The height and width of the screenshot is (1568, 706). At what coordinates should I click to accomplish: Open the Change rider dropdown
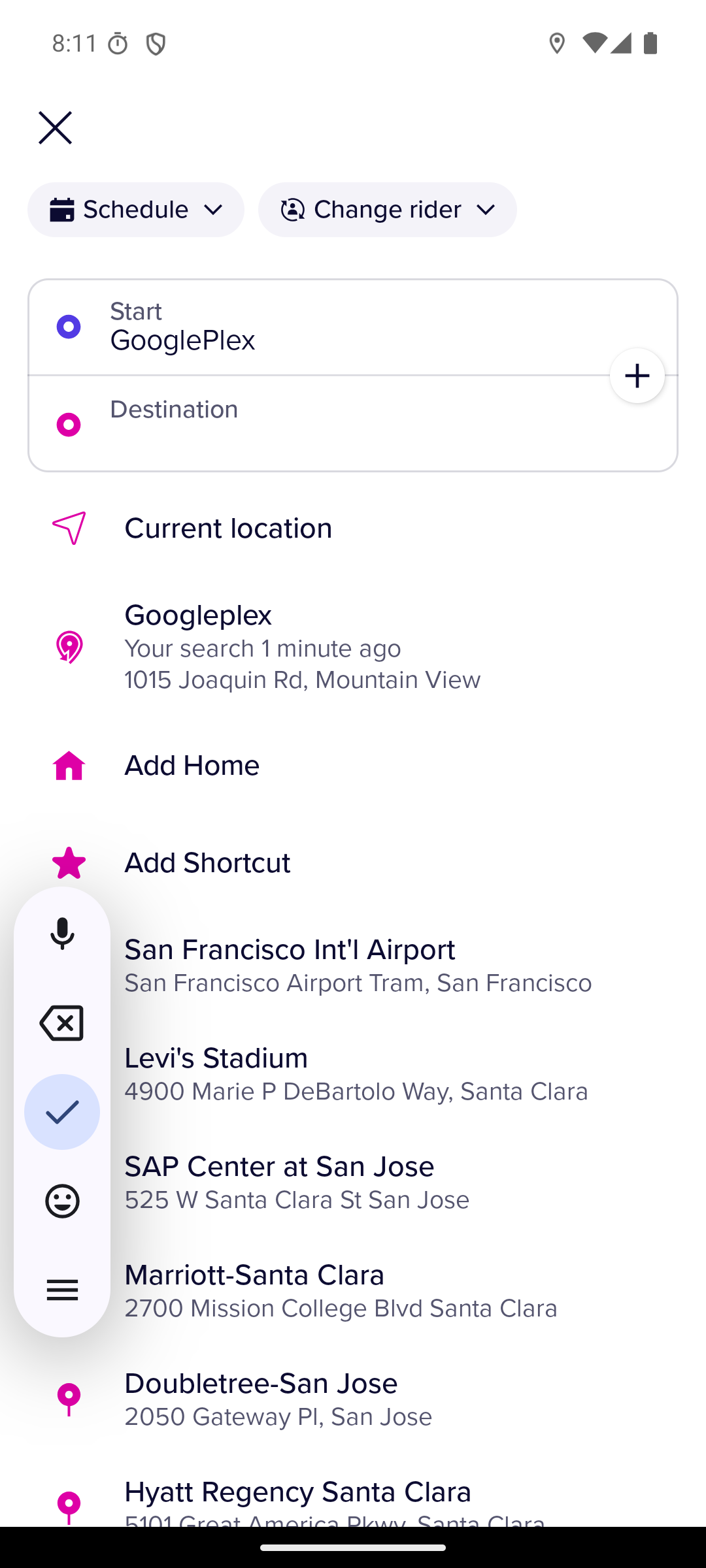[x=387, y=210]
